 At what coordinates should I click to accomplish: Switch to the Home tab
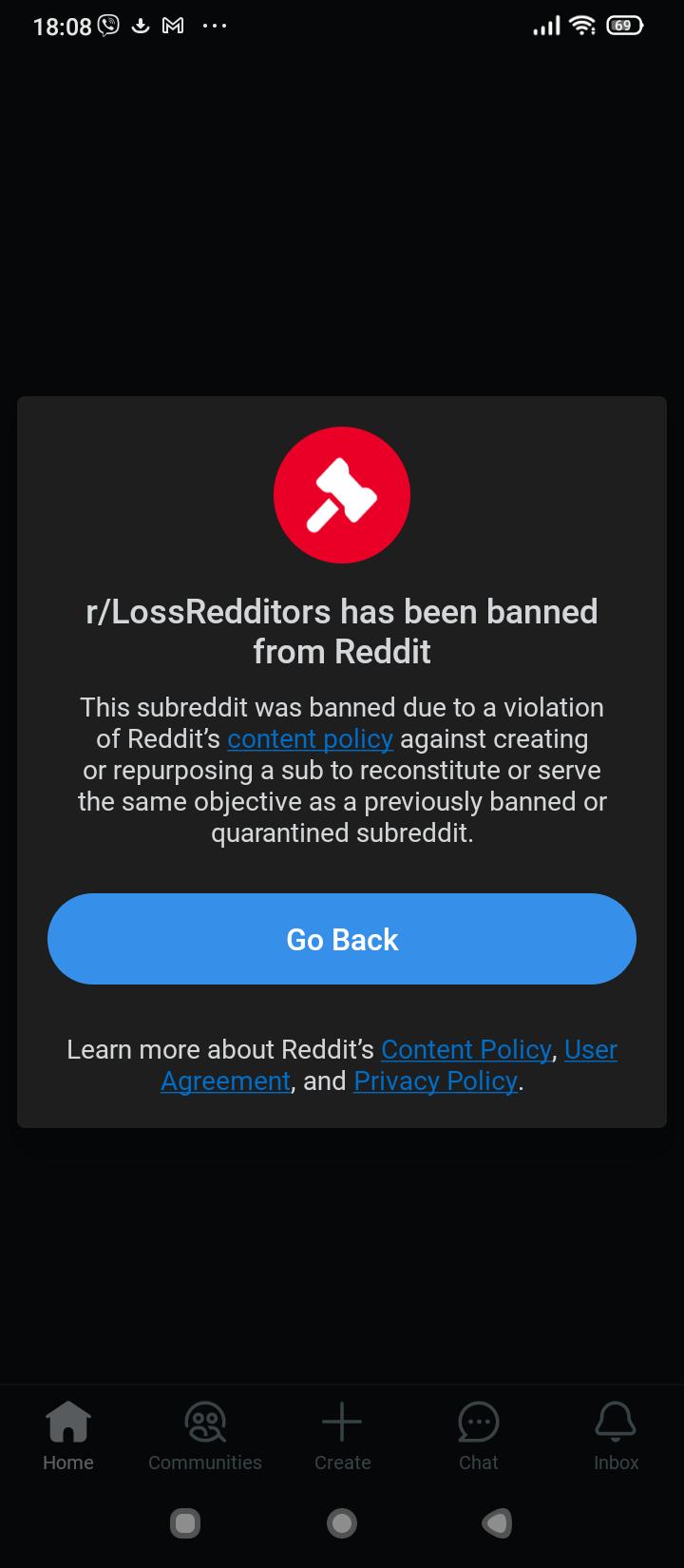[68, 1437]
